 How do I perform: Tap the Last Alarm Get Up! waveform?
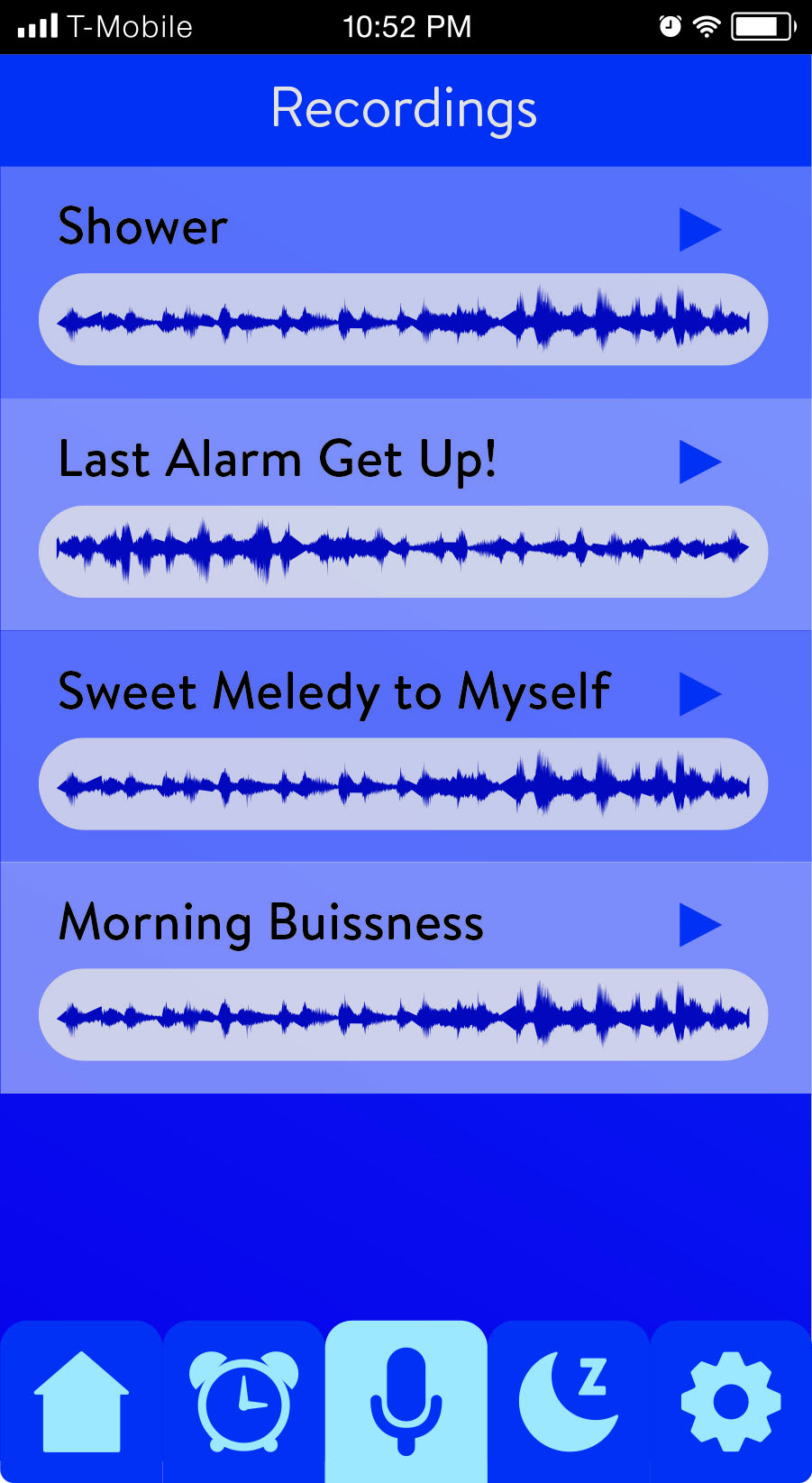pyautogui.click(x=403, y=551)
